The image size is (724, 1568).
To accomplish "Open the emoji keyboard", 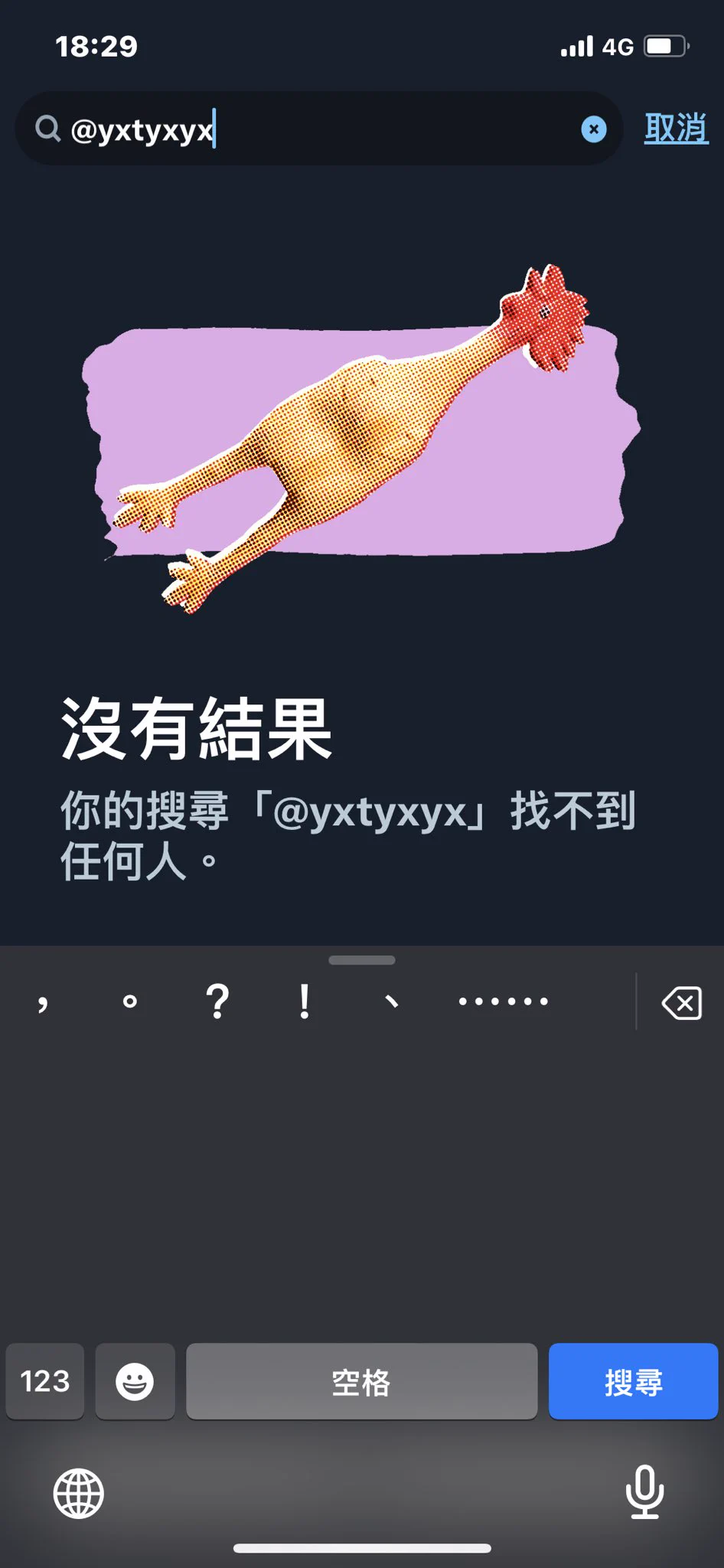I will pyautogui.click(x=135, y=1382).
